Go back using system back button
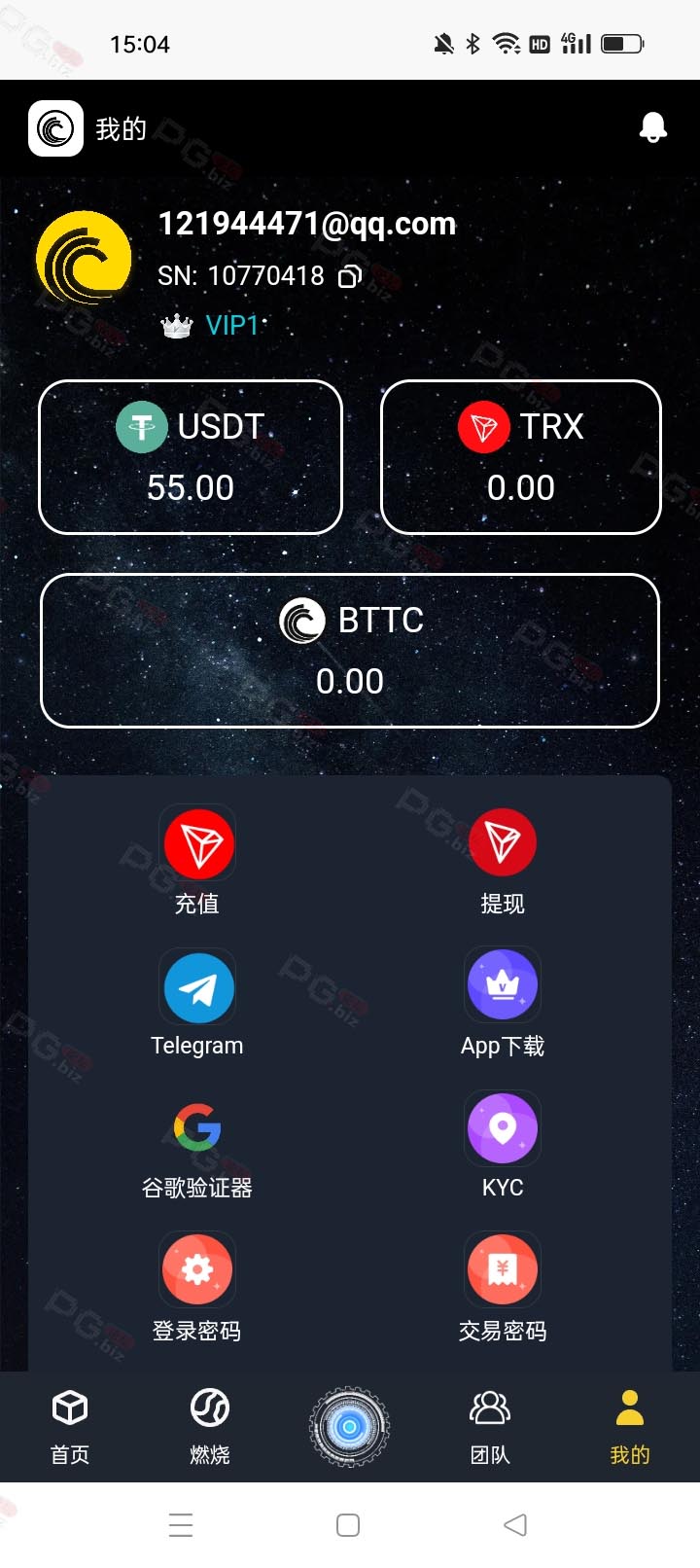Image resolution: width=700 pixels, height=1568 pixels. [x=515, y=1524]
